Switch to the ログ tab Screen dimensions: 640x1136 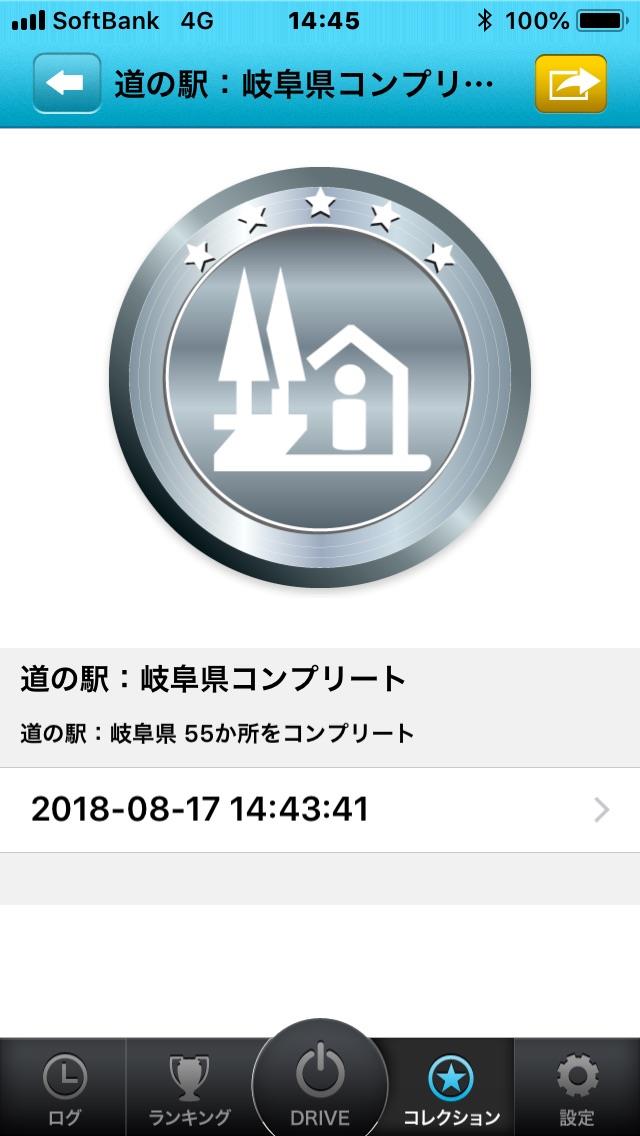pos(64,1089)
